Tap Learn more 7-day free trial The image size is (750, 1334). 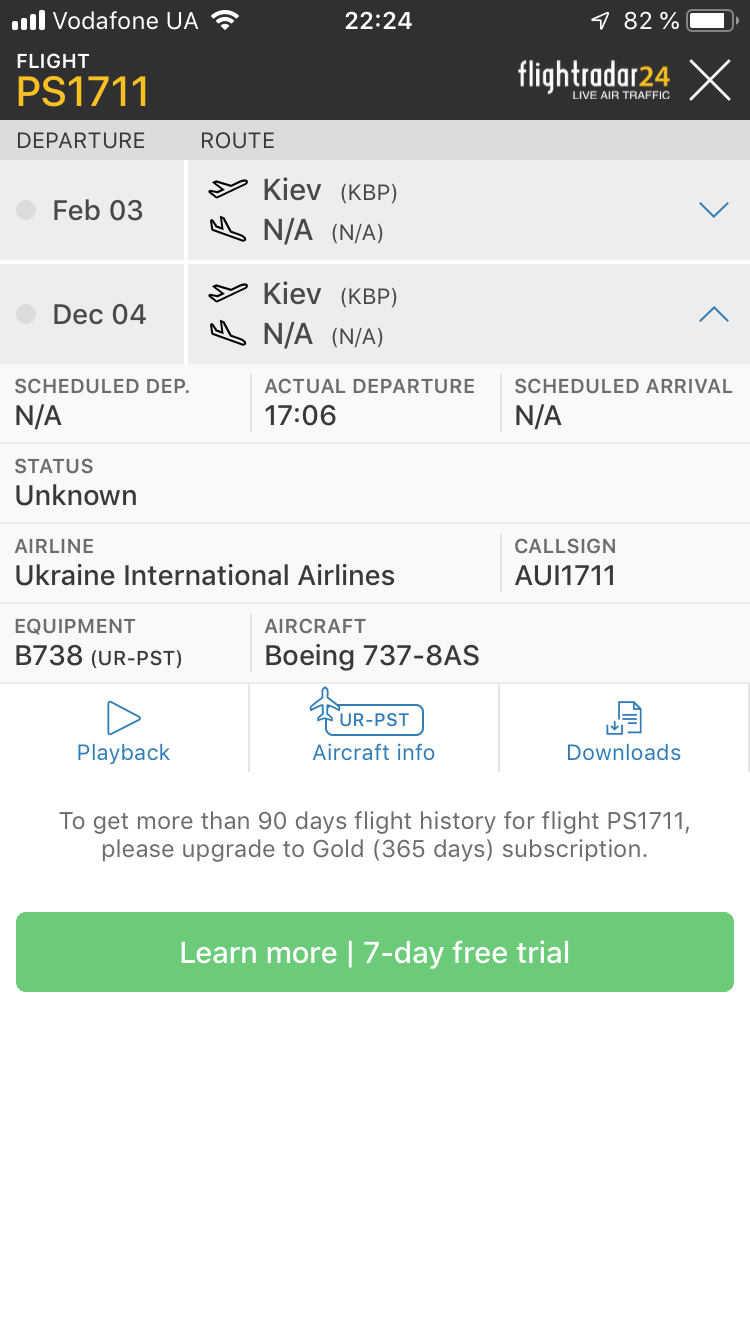pyautogui.click(x=375, y=952)
